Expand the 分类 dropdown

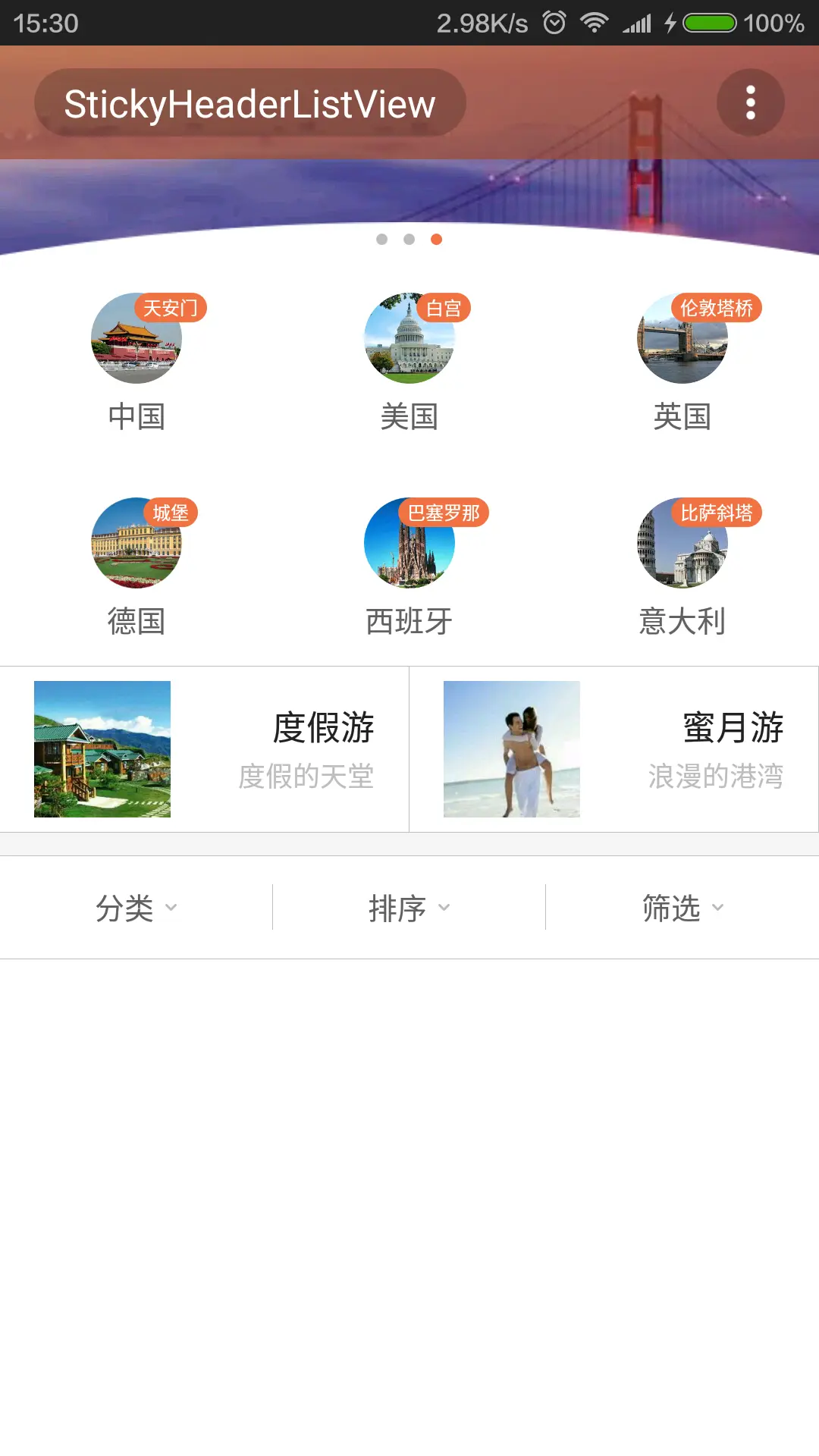tap(136, 907)
